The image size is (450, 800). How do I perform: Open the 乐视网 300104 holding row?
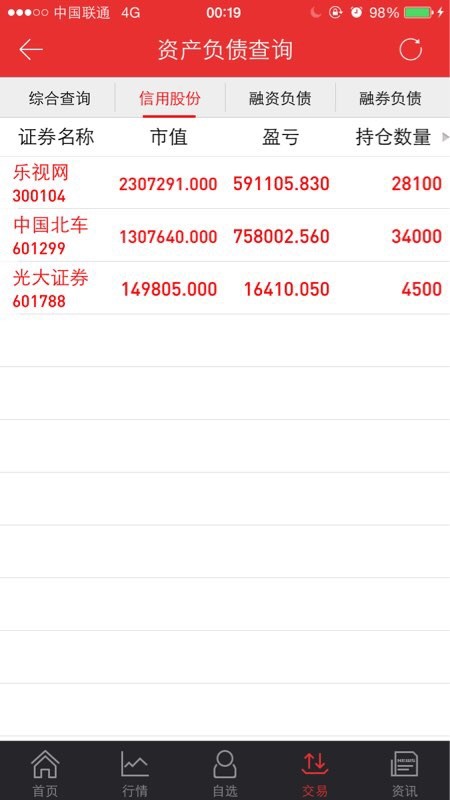click(225, 183)
